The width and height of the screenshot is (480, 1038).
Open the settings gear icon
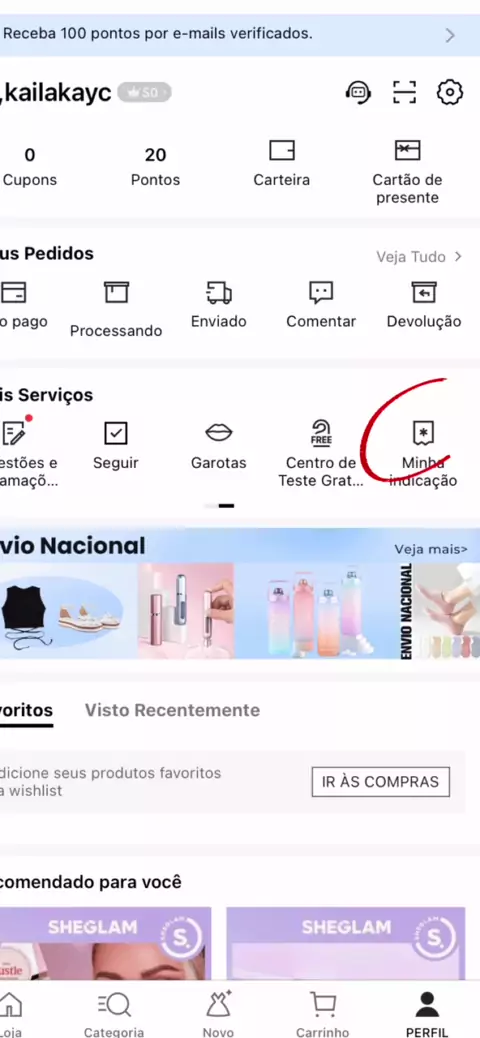[450, 92]
